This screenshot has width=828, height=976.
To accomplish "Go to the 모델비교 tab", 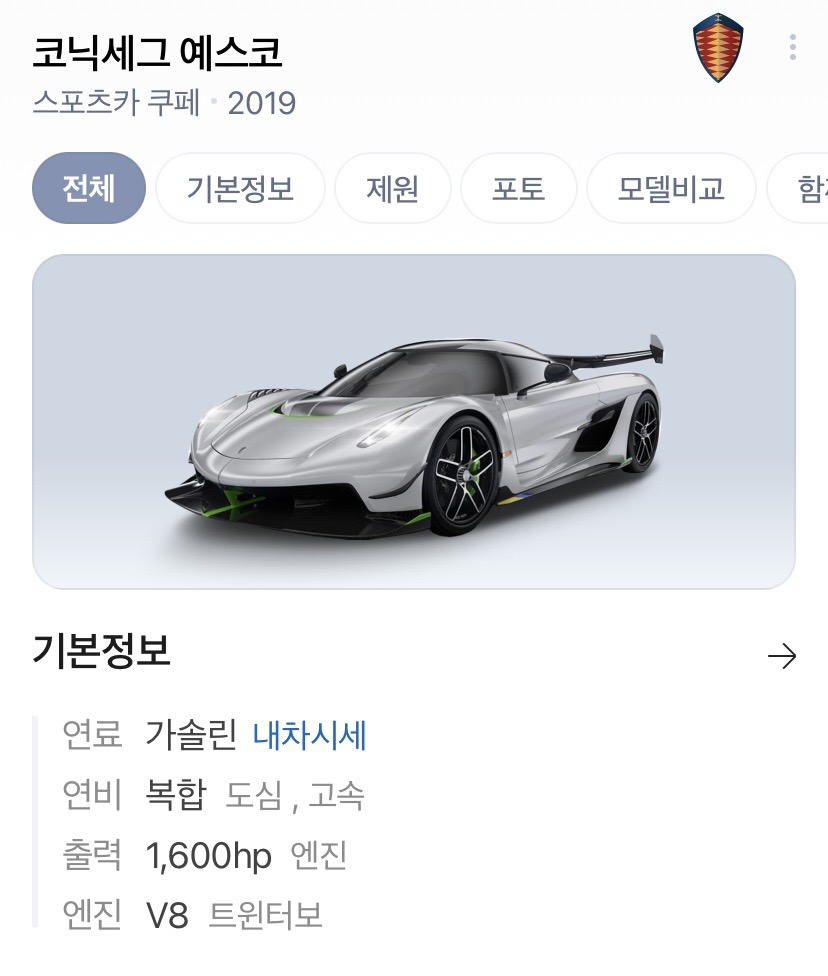I will tap(670, 188).
